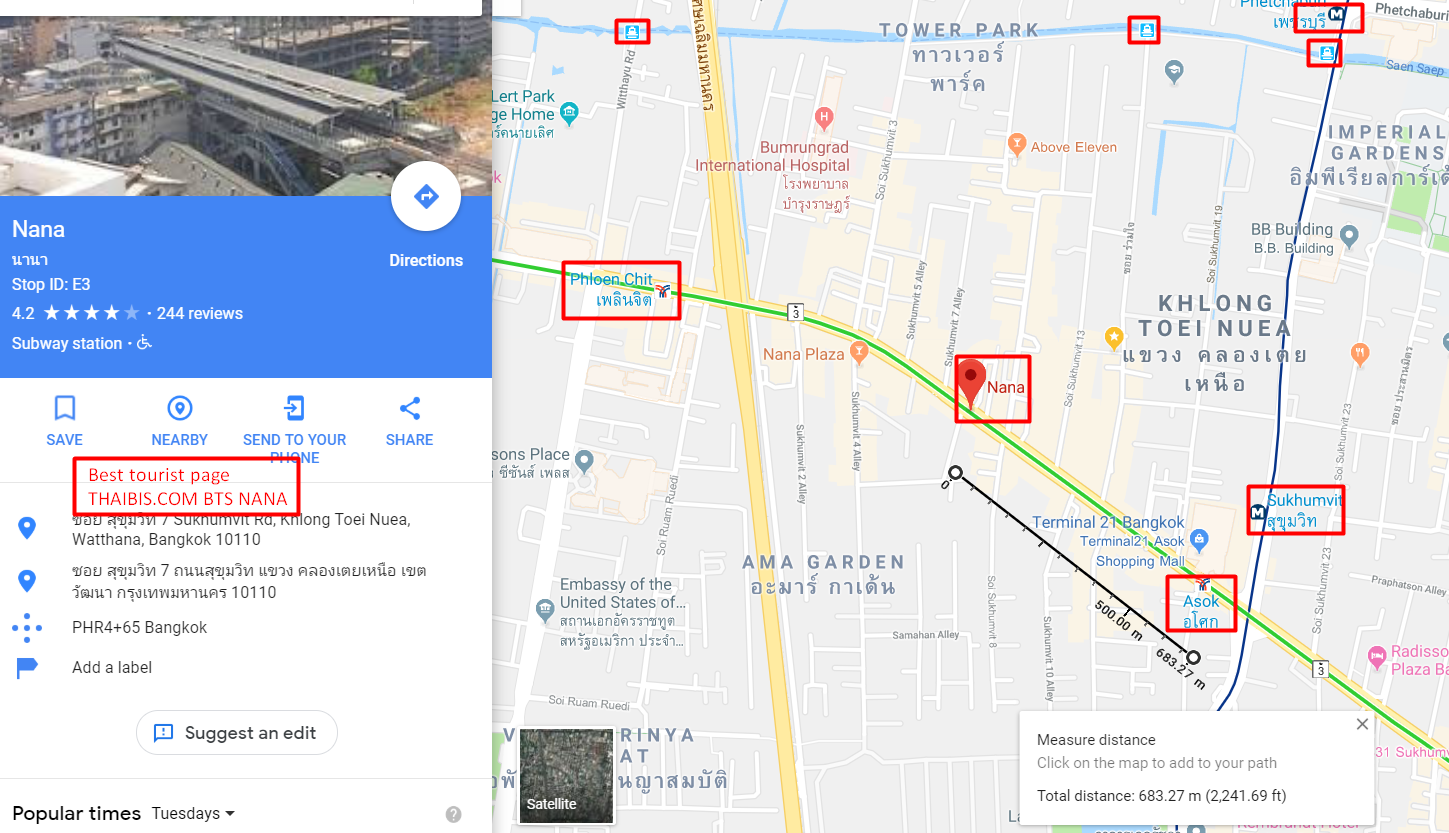Select the Phloen Chit station marker
This screenshot has height=833, width=1449.
[662, 292]
